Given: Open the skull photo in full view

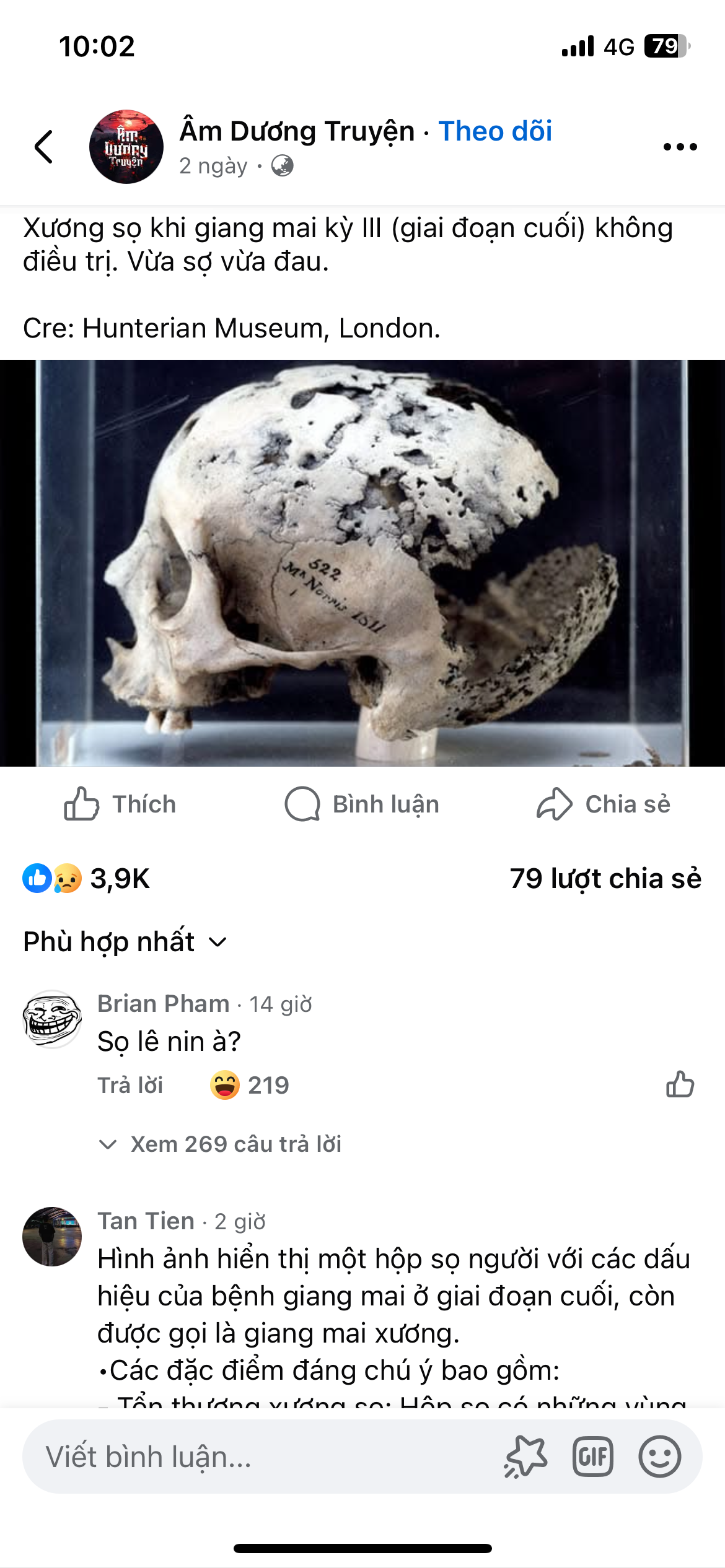Looking at the screenshot, I should [x=362, y=563].
